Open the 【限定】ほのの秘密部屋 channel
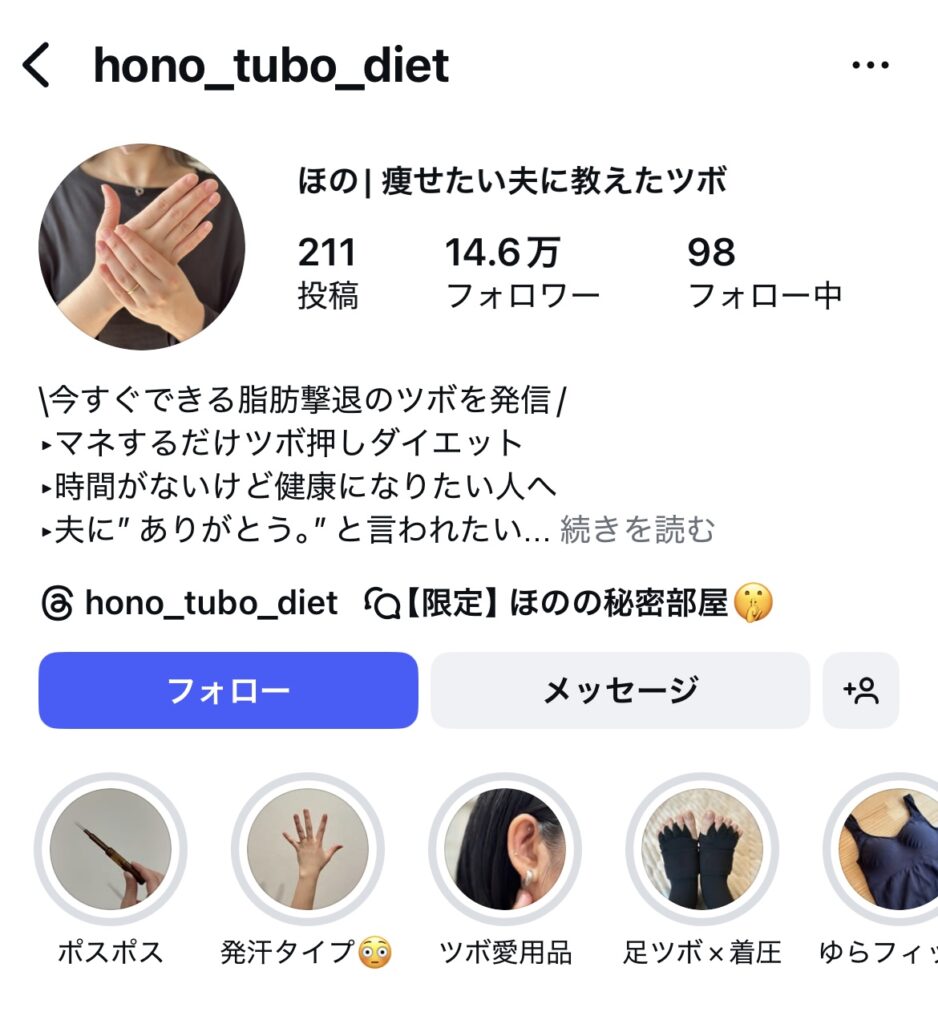 coord(570,603)
